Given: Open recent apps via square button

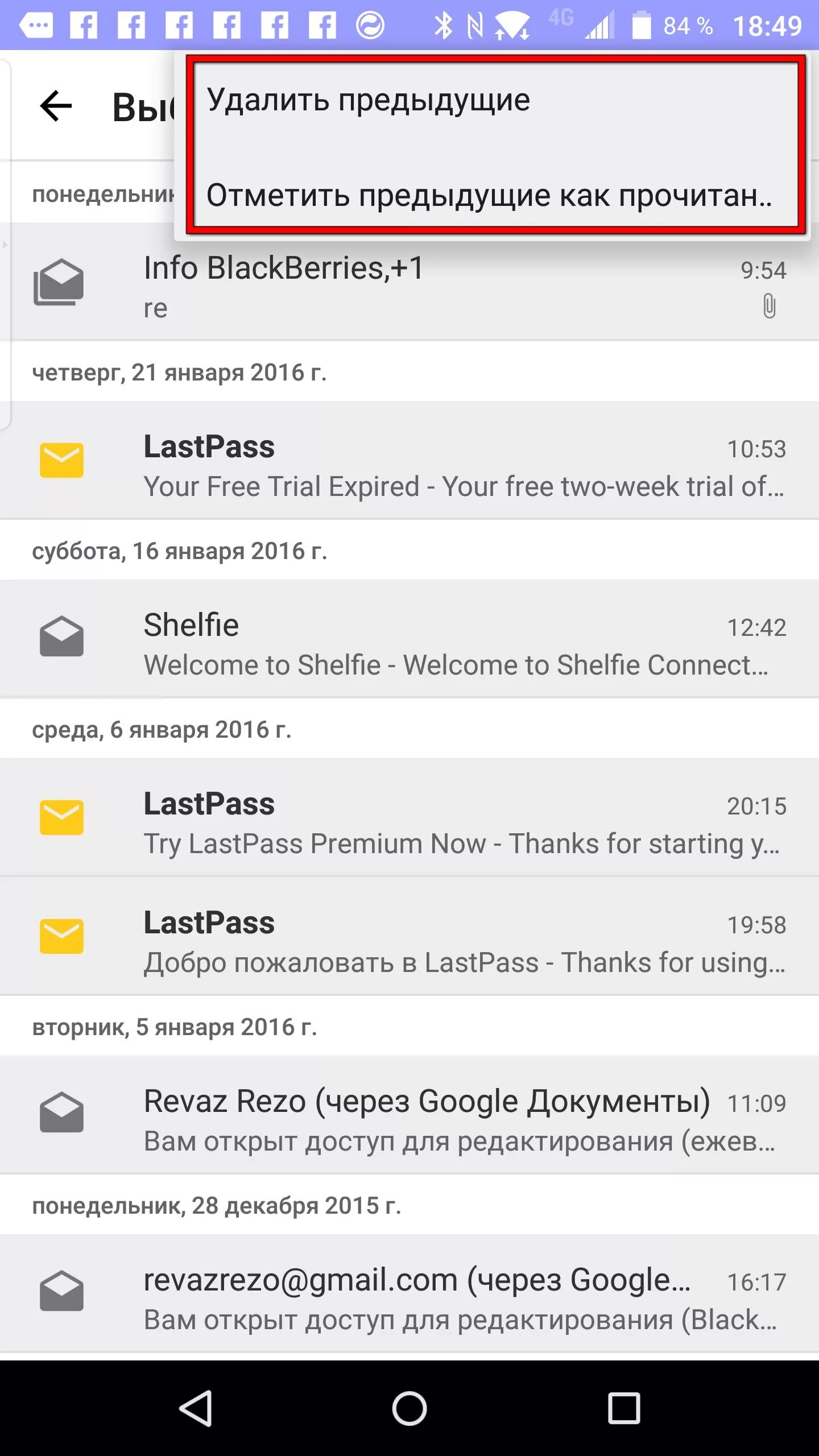Looking at the screenshot, I should point(624,1409).
